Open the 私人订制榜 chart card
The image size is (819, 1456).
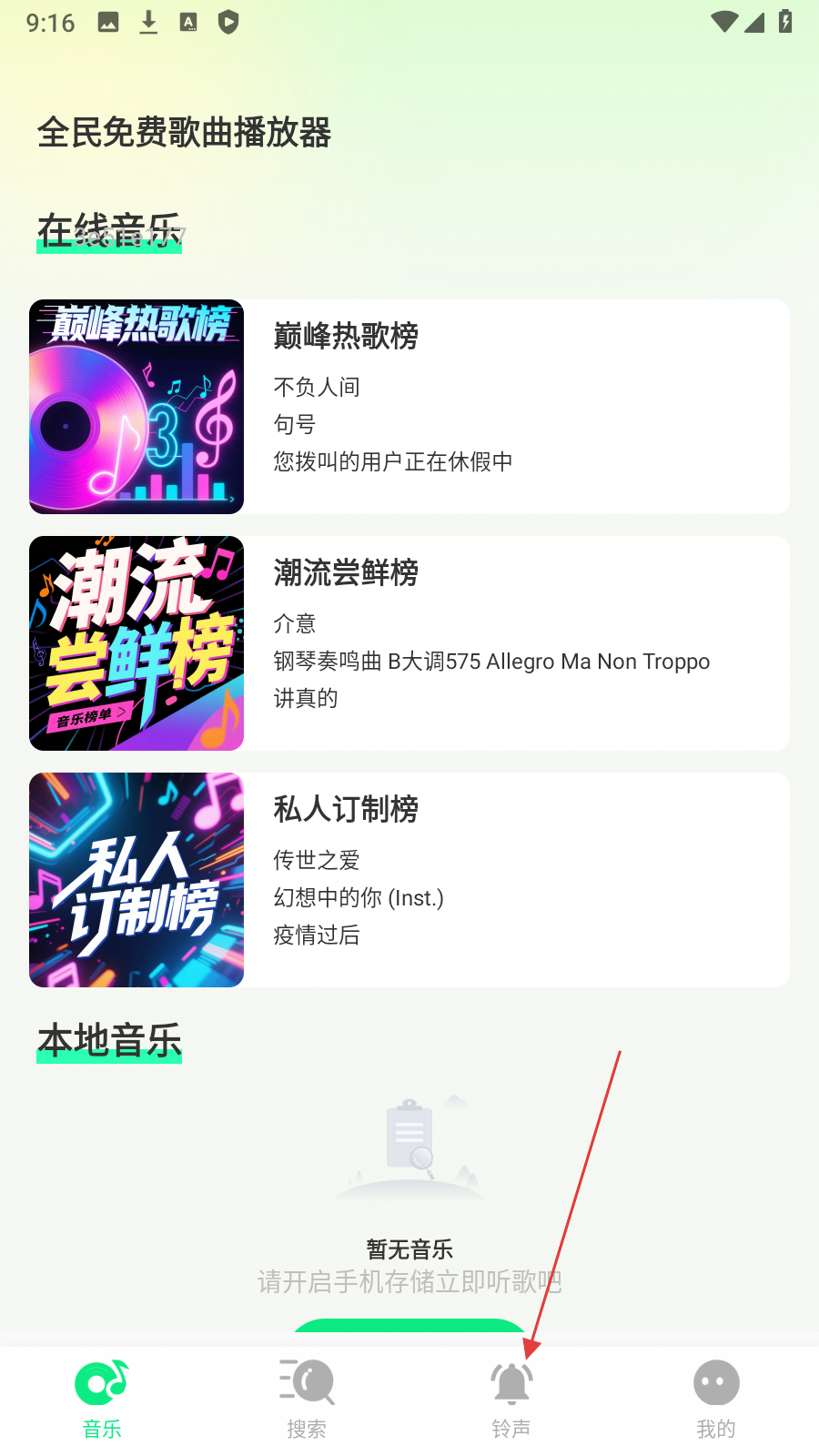click(409, 880)
